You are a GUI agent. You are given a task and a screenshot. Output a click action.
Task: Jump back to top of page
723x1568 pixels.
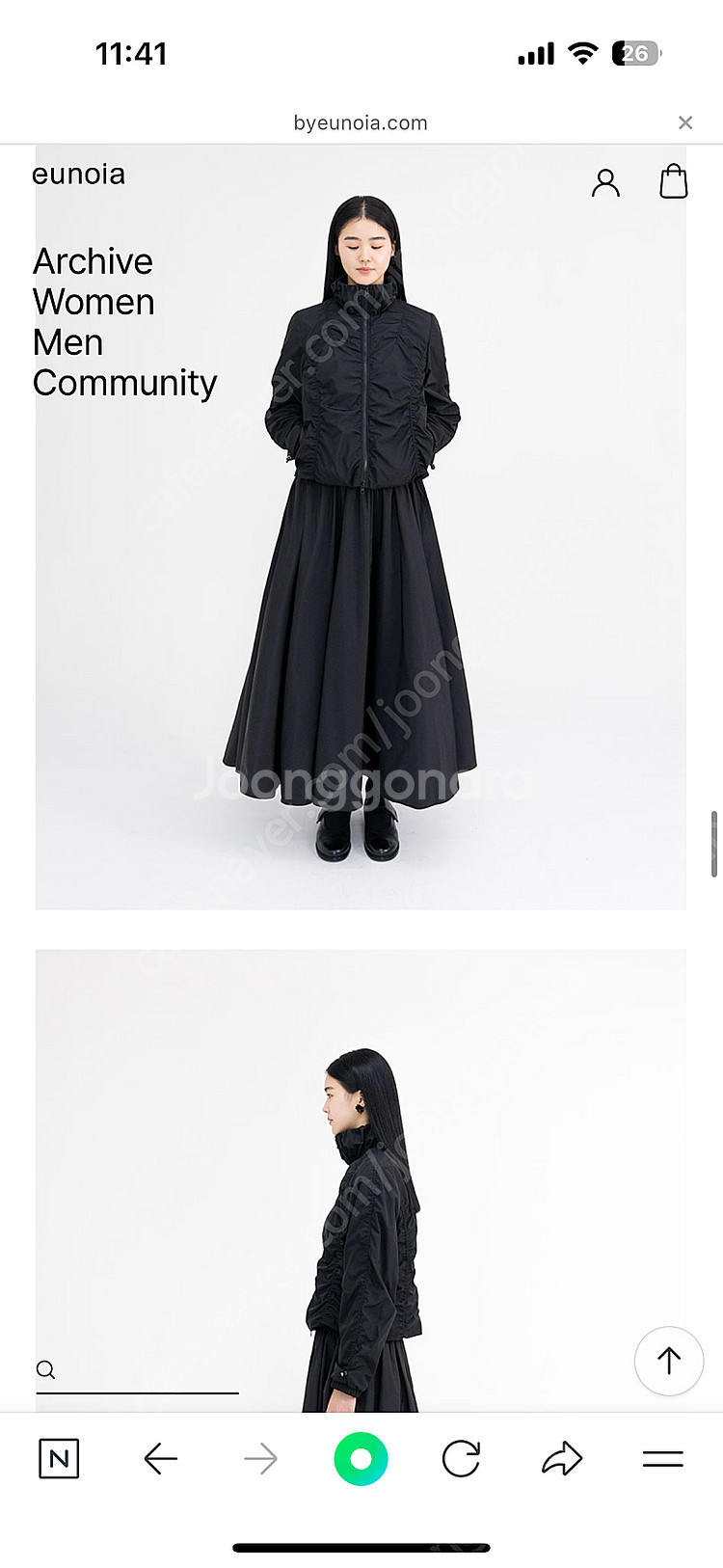668,1361
